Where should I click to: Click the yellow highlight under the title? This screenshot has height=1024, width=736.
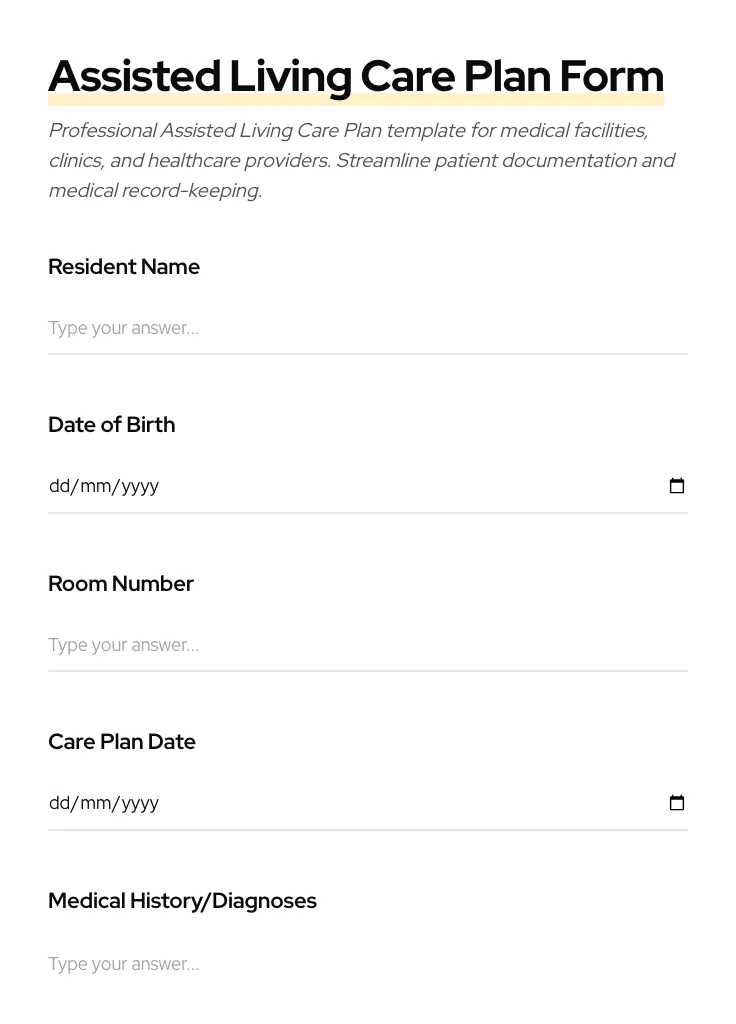tap(356, 100)
